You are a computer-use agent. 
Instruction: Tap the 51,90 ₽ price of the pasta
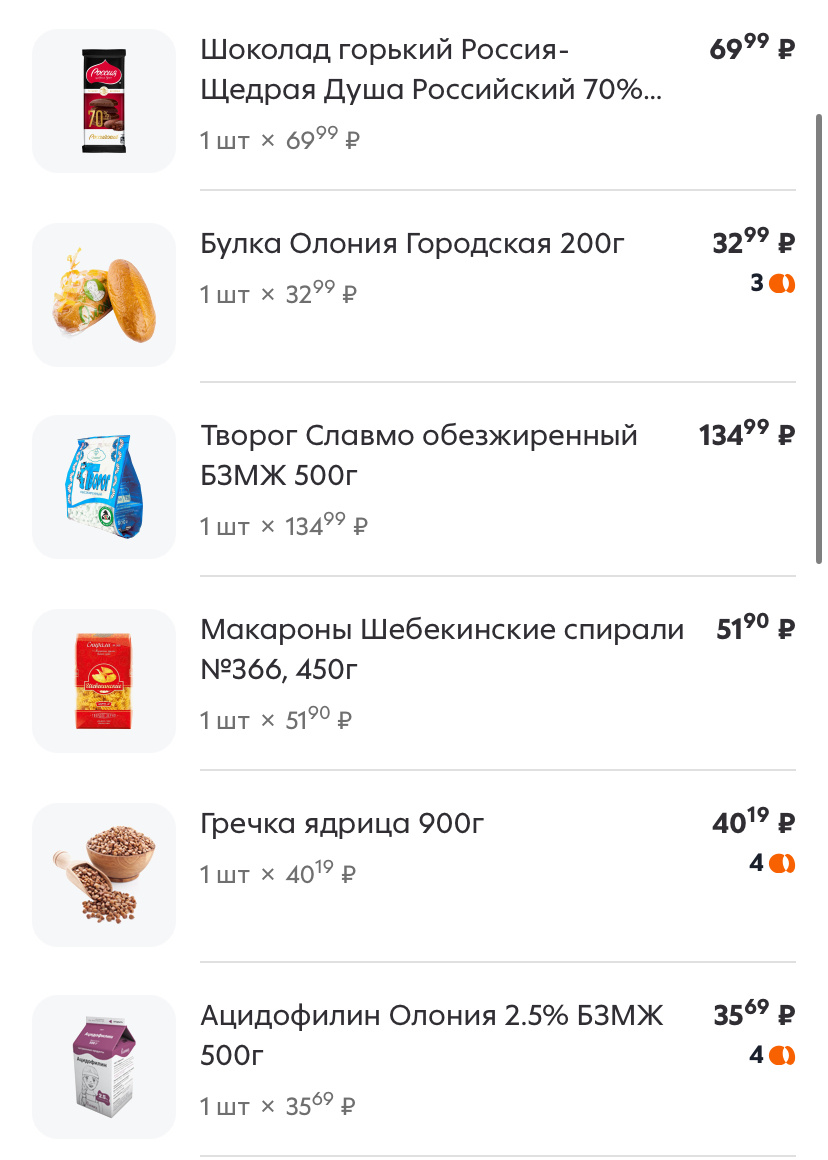click(x=752, y=626)
